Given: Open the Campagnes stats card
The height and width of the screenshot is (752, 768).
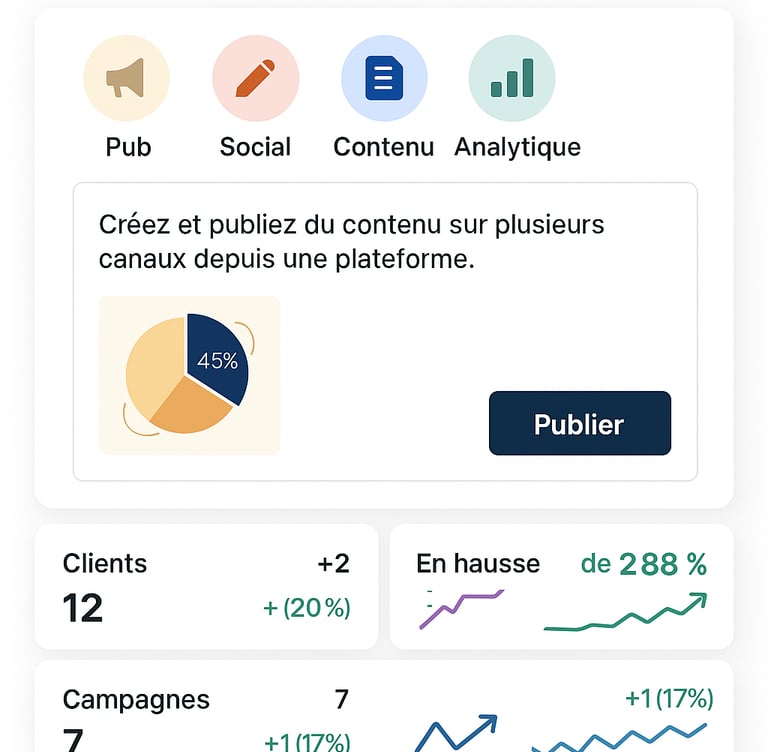Looking at the screenshot, I should click(x=384, y=706).
